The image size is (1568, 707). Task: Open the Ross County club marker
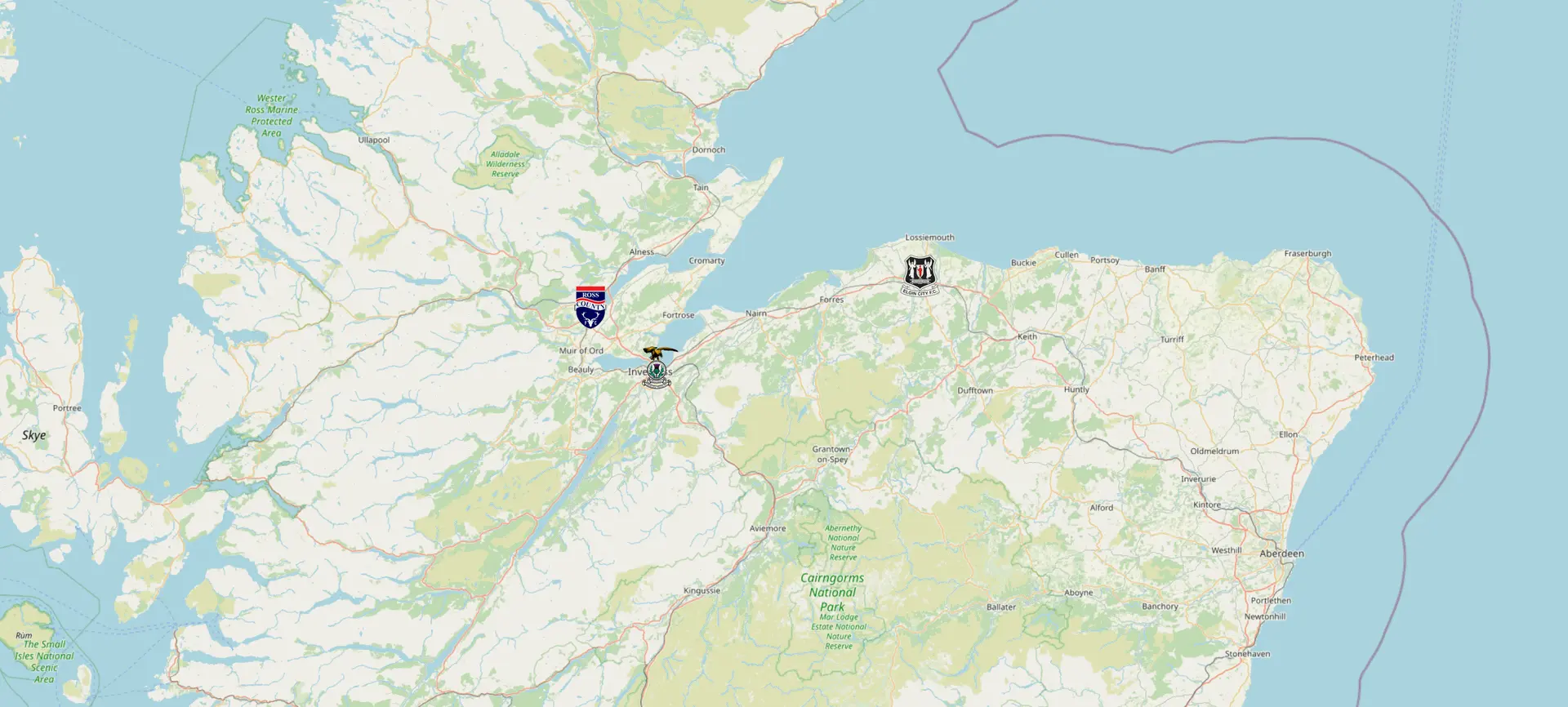tap(590, 308)
